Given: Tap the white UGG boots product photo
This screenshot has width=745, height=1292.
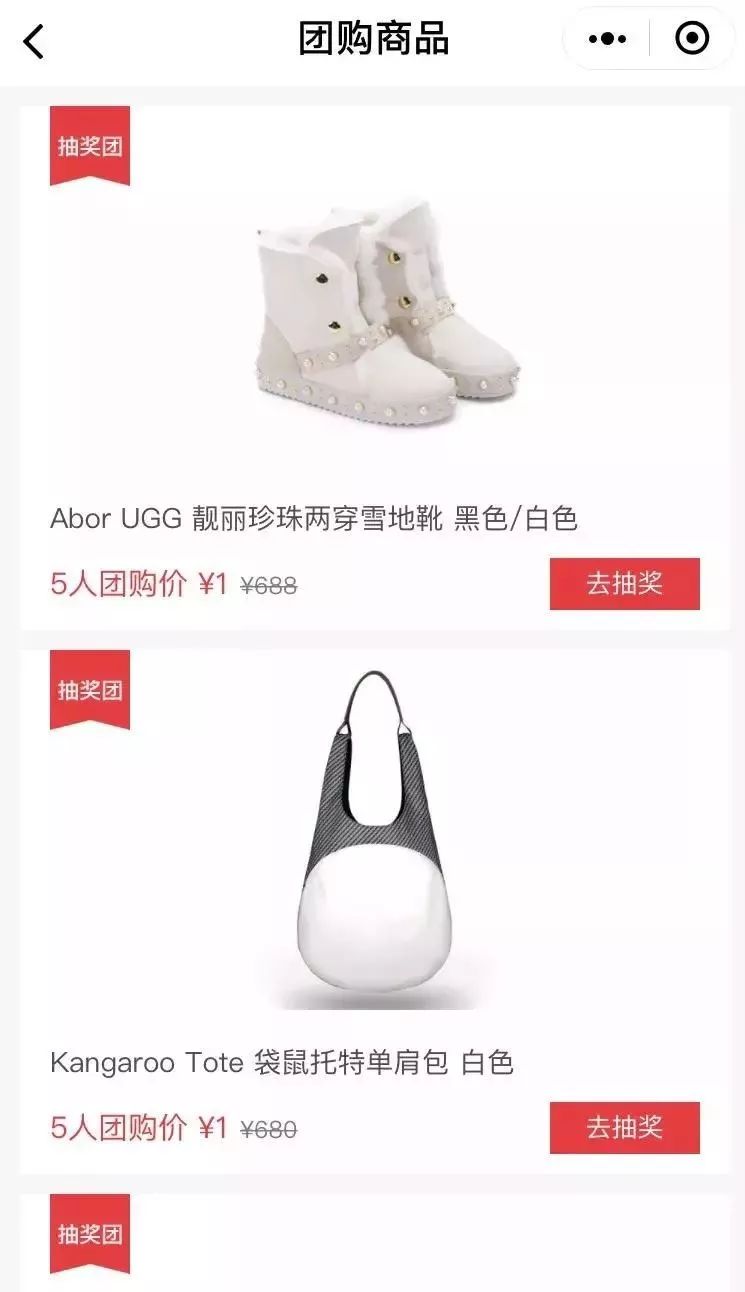Looking at the screenshot, I should 380,310.
